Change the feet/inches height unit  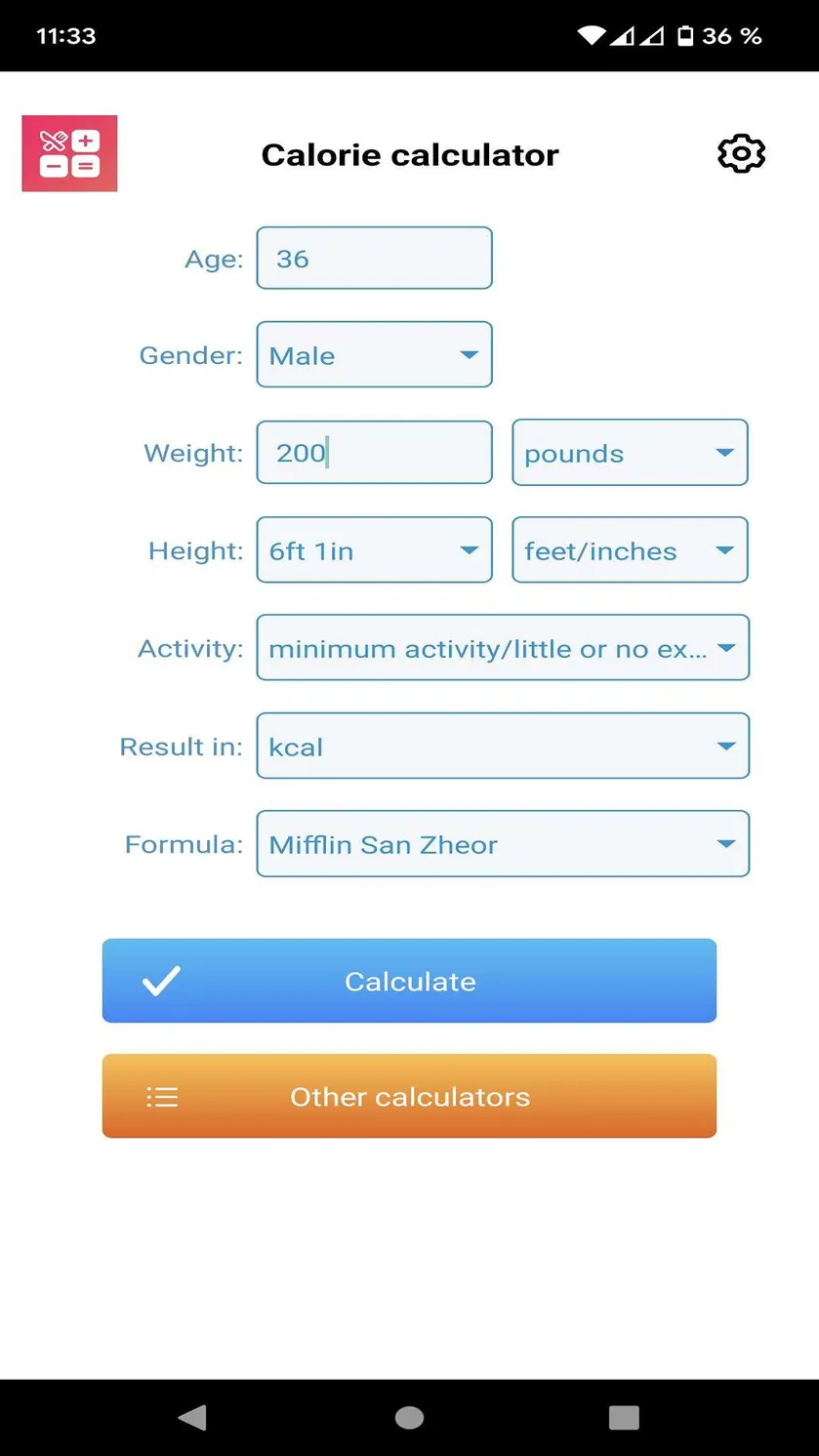click(x=630, y=550)
